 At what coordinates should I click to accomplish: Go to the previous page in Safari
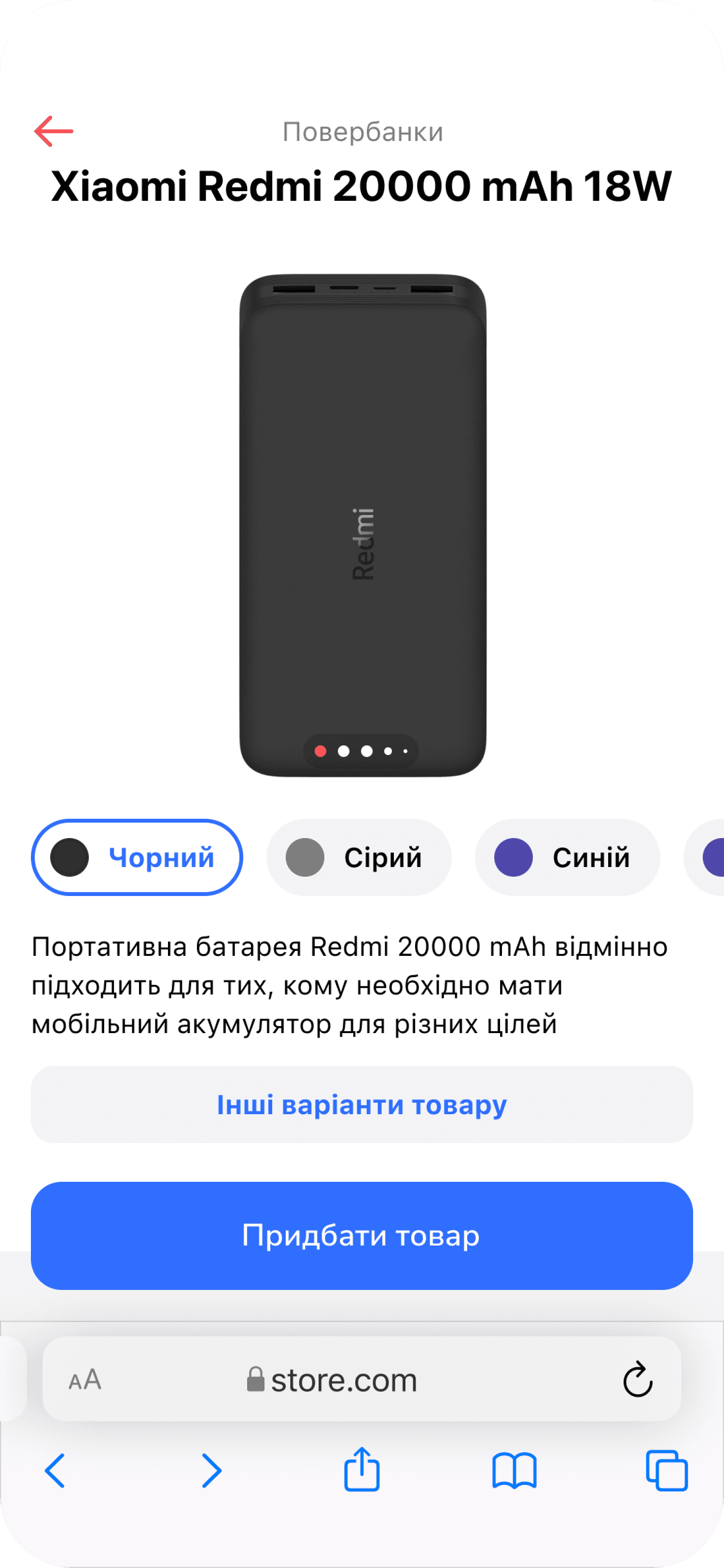pyautogui.click(x=55, y=1470)
